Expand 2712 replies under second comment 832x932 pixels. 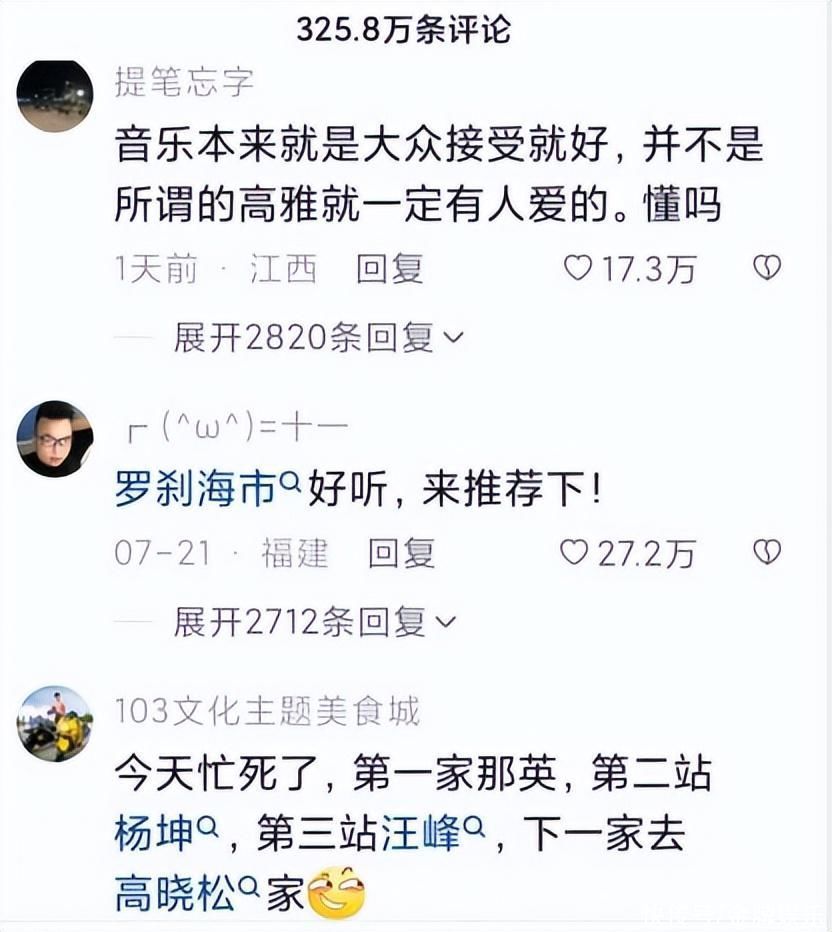coord(314,622)
